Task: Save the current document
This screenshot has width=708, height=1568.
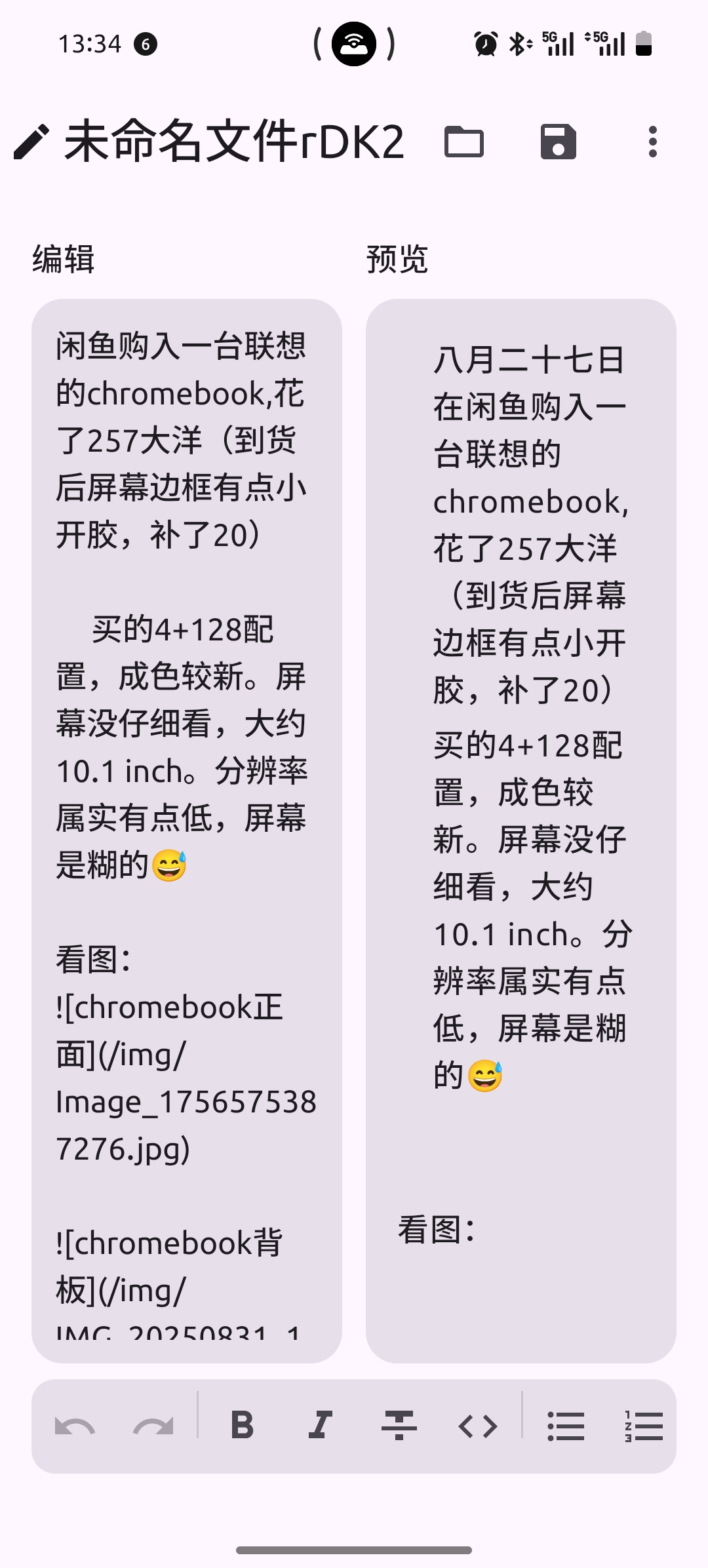Action: pos(559,142)
